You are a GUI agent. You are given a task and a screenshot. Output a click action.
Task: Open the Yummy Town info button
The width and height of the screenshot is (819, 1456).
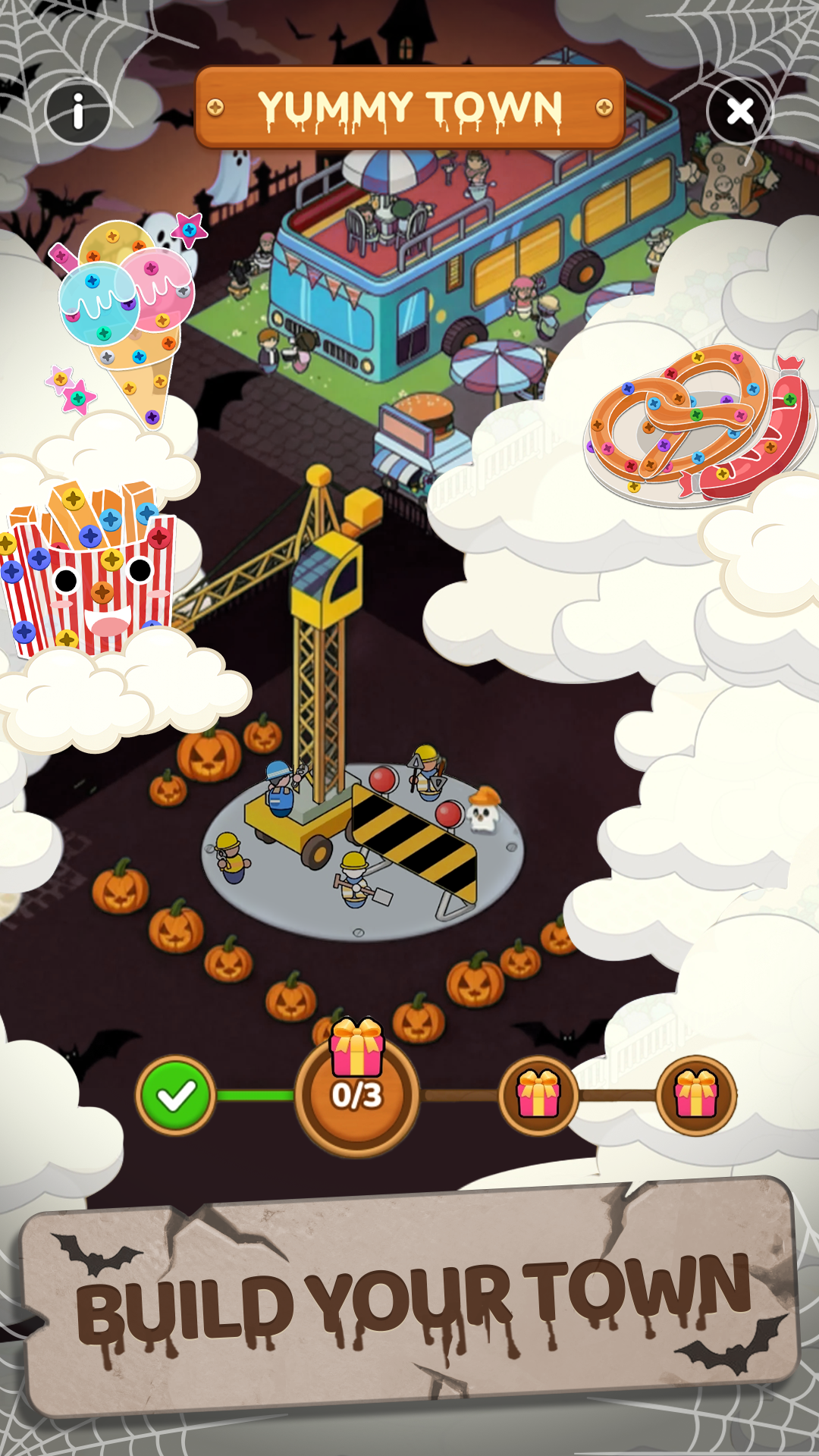pyautogui.click(x=78, y=113)
